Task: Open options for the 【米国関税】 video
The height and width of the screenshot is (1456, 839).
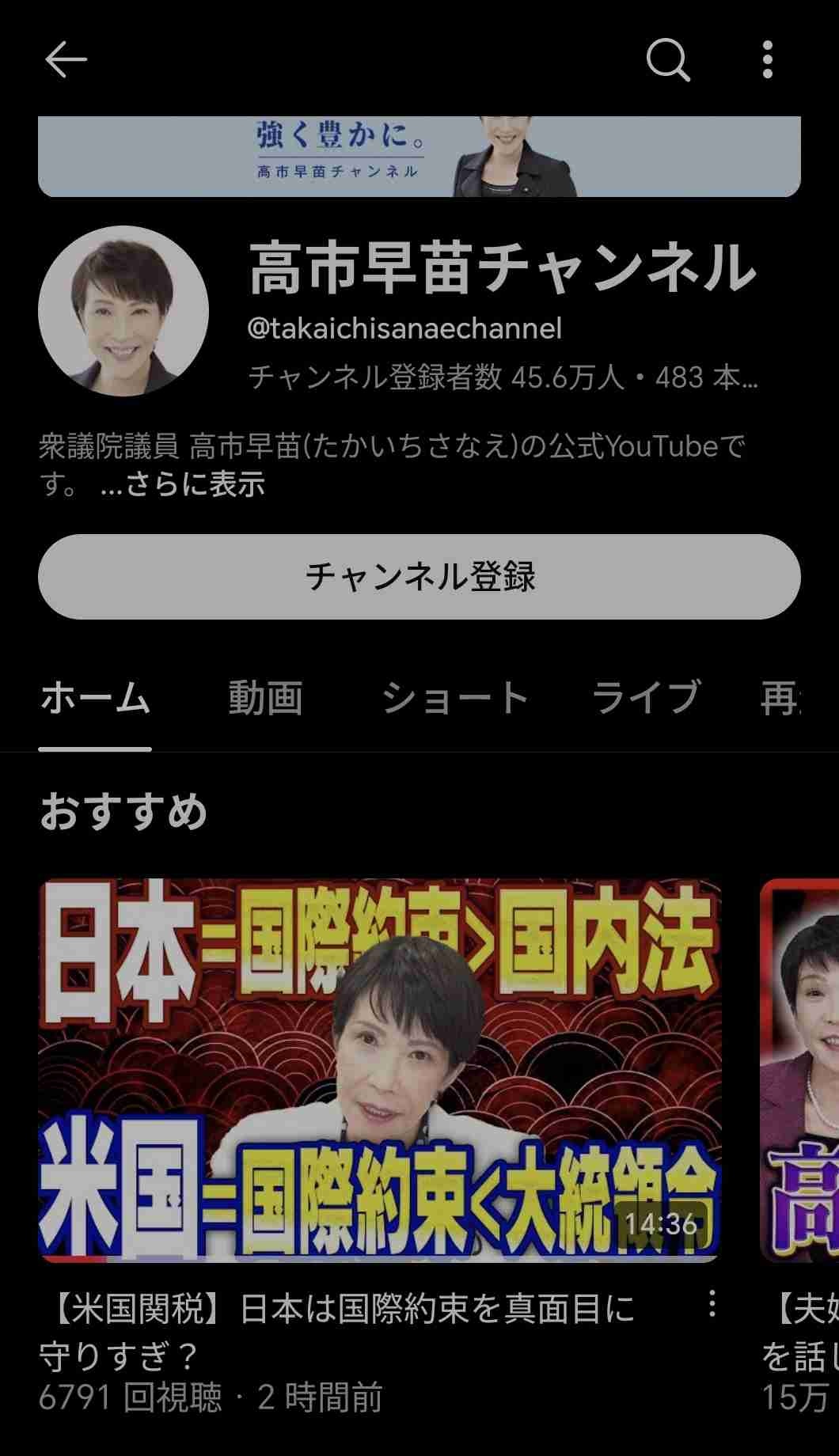Action: [x=712, y=1303]
